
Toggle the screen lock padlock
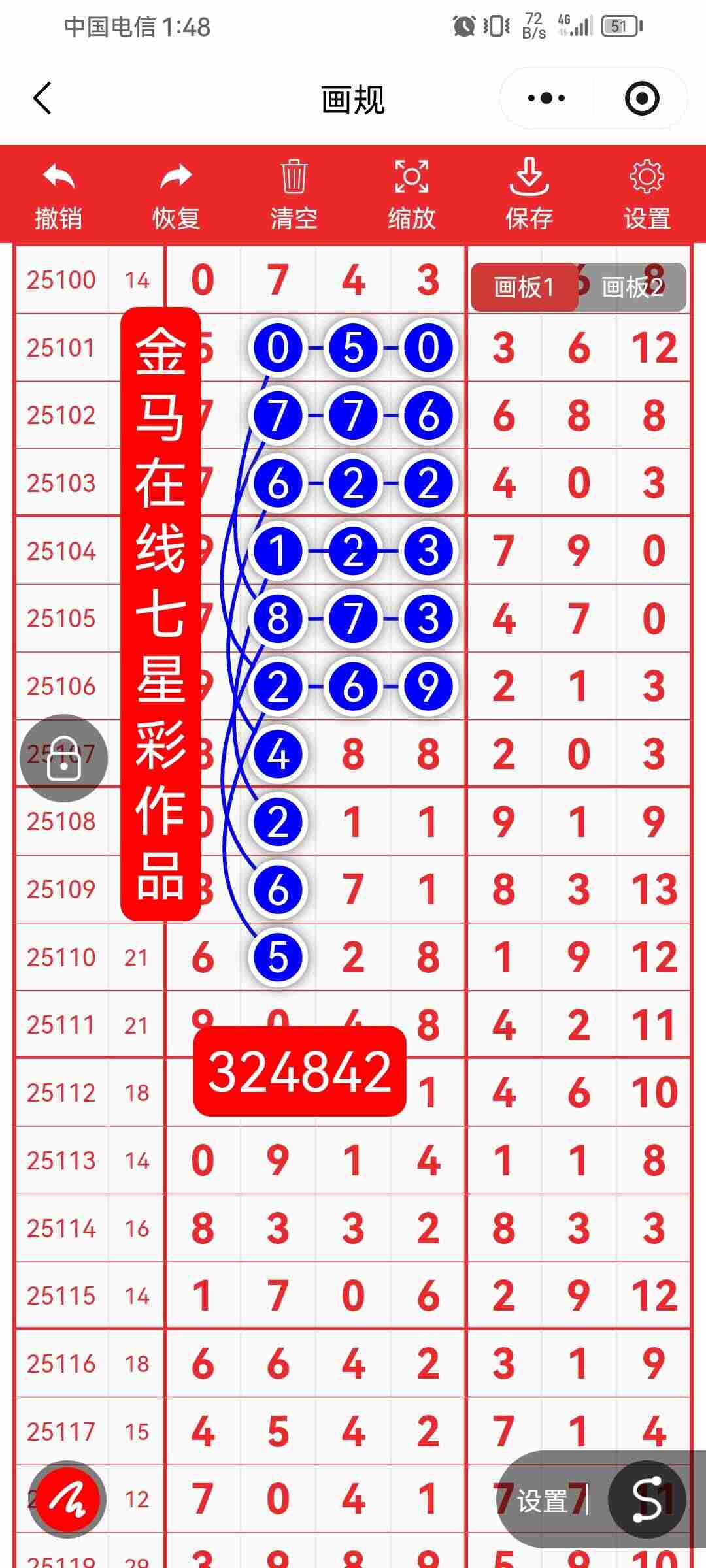click(x=63, y=757)
